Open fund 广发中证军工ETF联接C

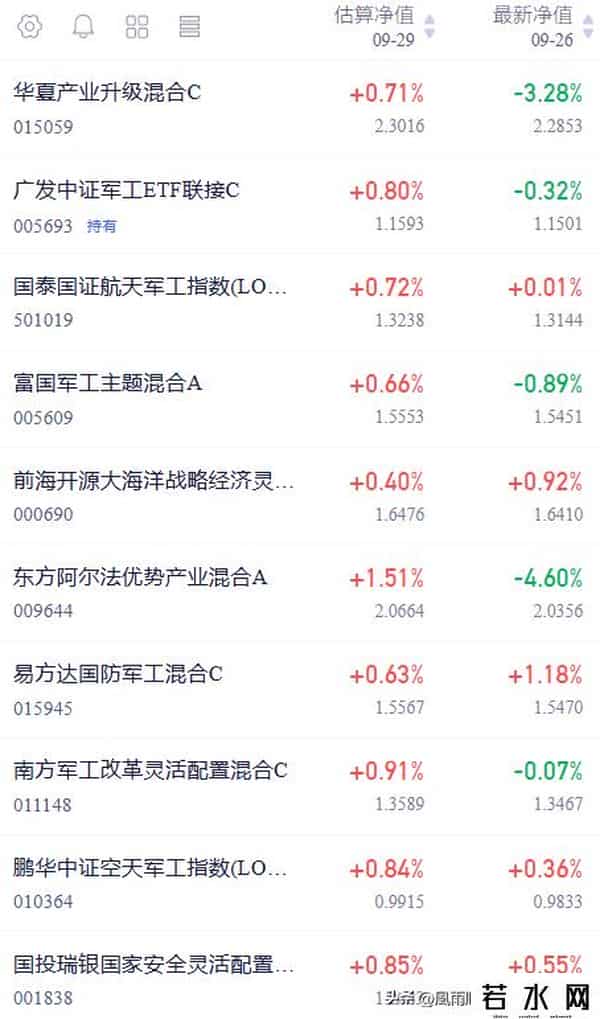pyautogui.click(x=126, y=190)
